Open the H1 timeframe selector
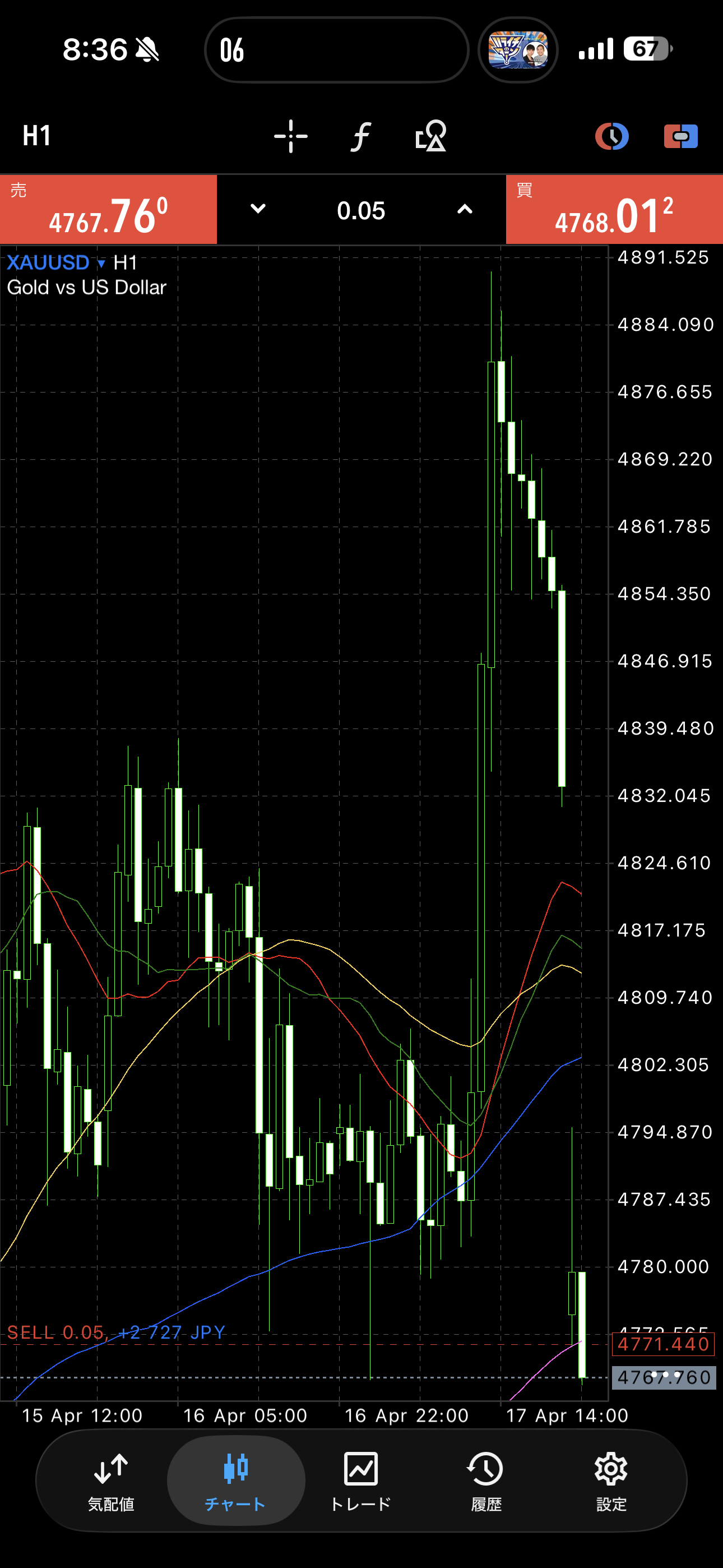723x1568 pixels. pyautogui.click(x=36, y=135)
